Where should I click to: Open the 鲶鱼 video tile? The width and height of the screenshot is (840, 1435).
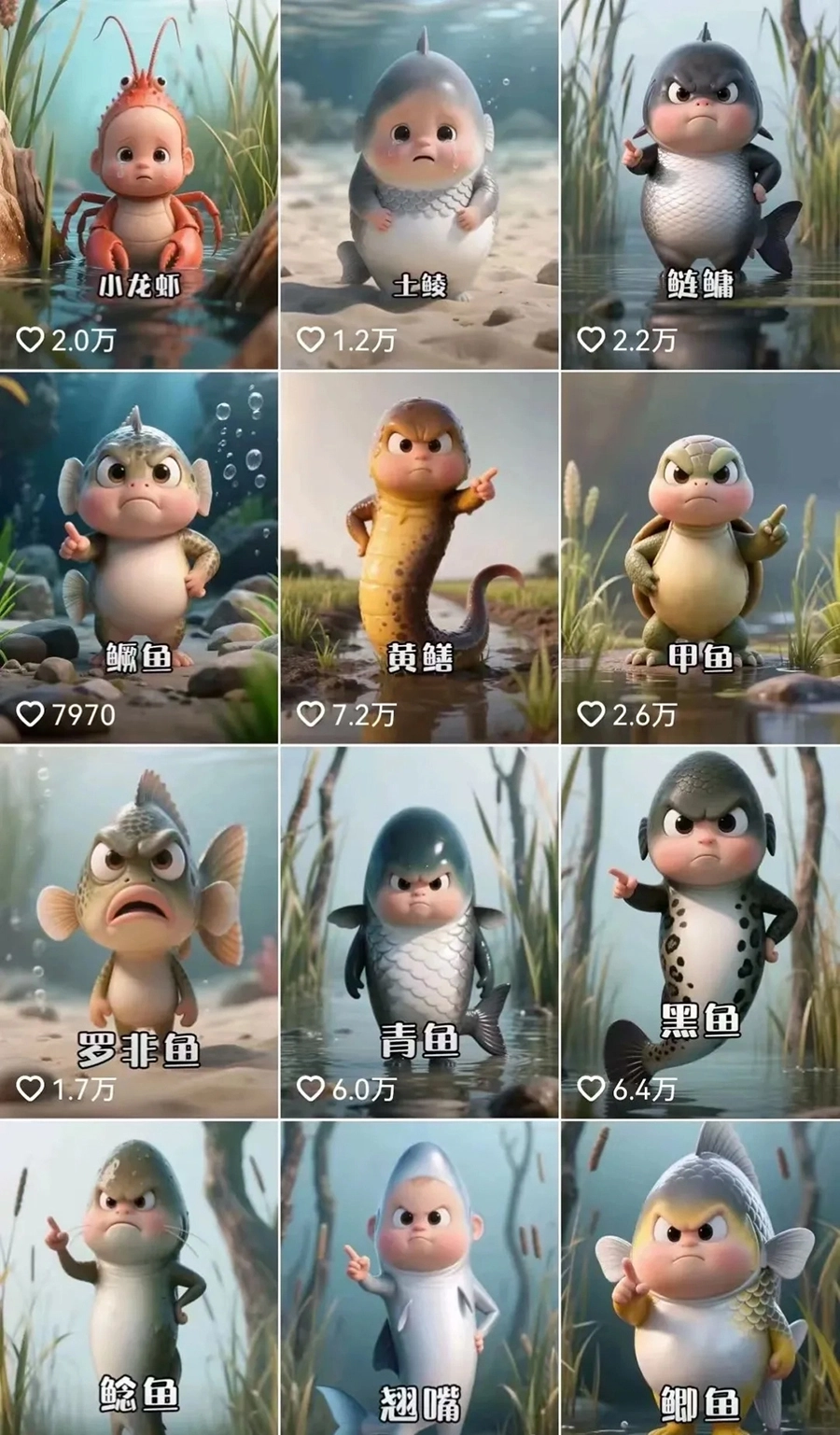139,1279
